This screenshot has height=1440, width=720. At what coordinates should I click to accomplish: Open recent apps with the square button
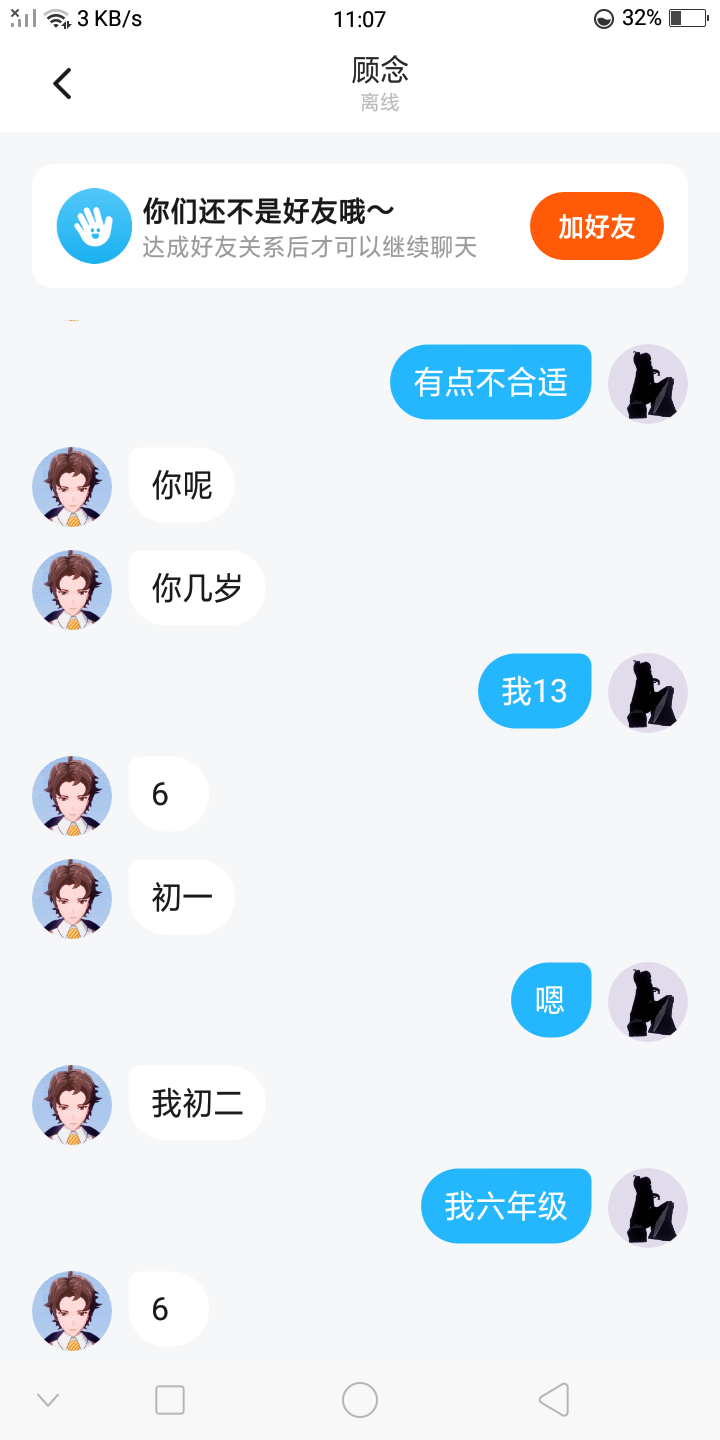pyautogui.click(x=170, y=1400)
